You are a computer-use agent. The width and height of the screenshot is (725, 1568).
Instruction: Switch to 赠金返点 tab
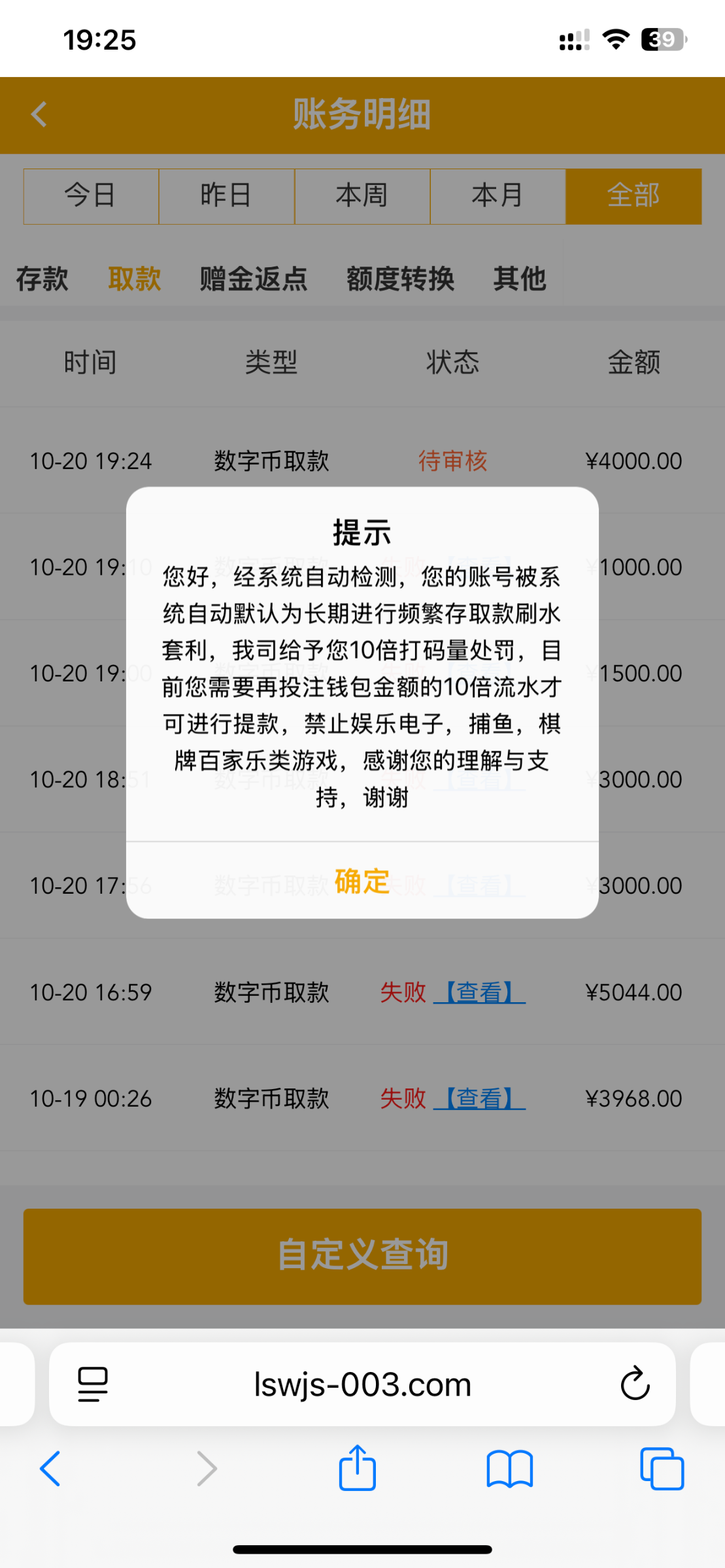(254, 279)
